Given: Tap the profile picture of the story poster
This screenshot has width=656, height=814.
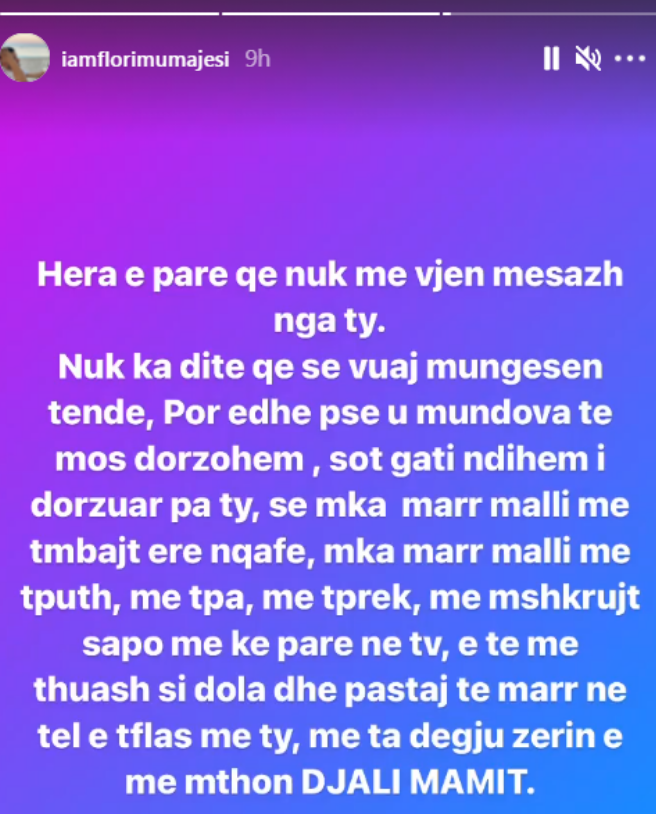Looking at the screenshot, I should (x=27, y=59).
